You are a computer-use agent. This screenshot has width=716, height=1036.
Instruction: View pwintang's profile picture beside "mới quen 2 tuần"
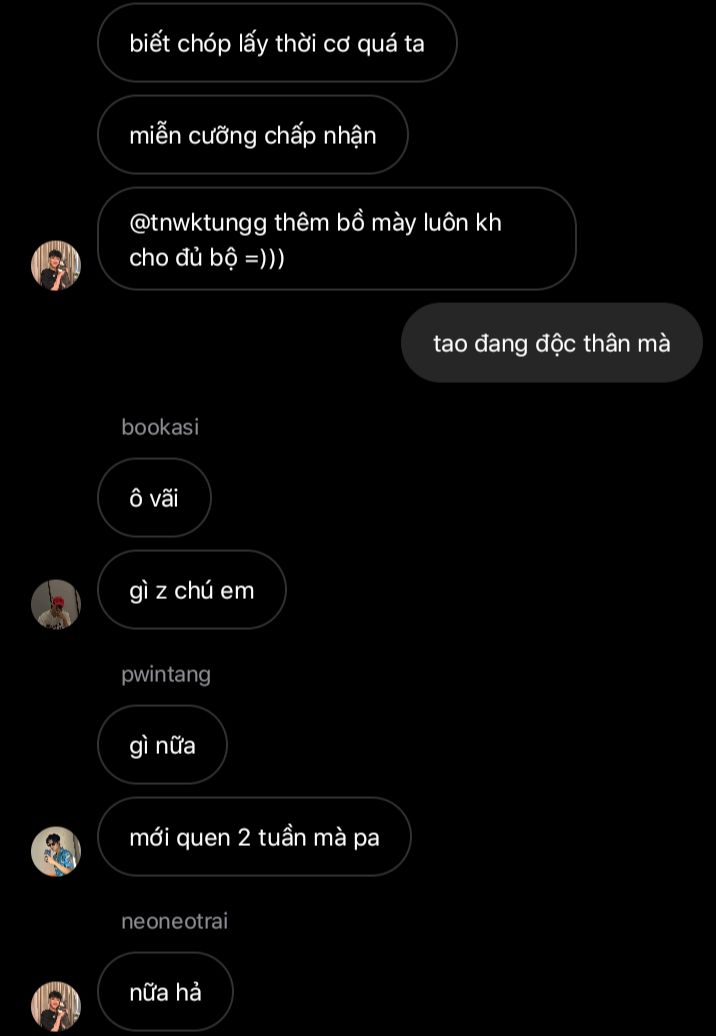tap(56, 851)
